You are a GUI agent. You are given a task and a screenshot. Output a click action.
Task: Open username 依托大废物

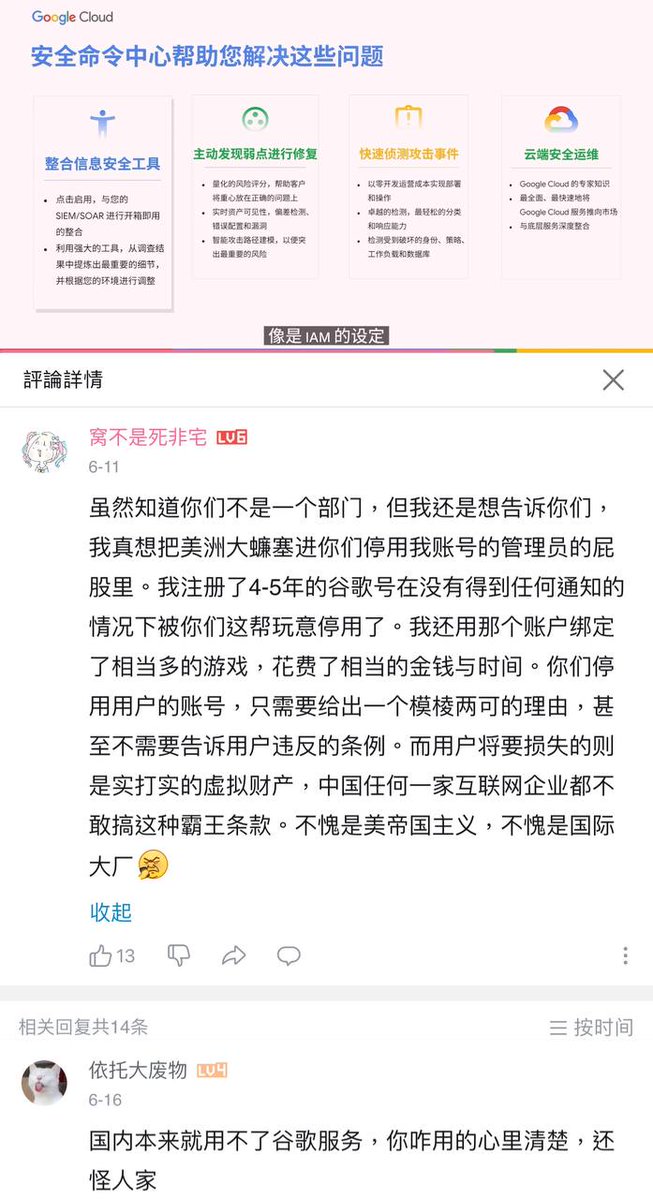(138, 1070)
